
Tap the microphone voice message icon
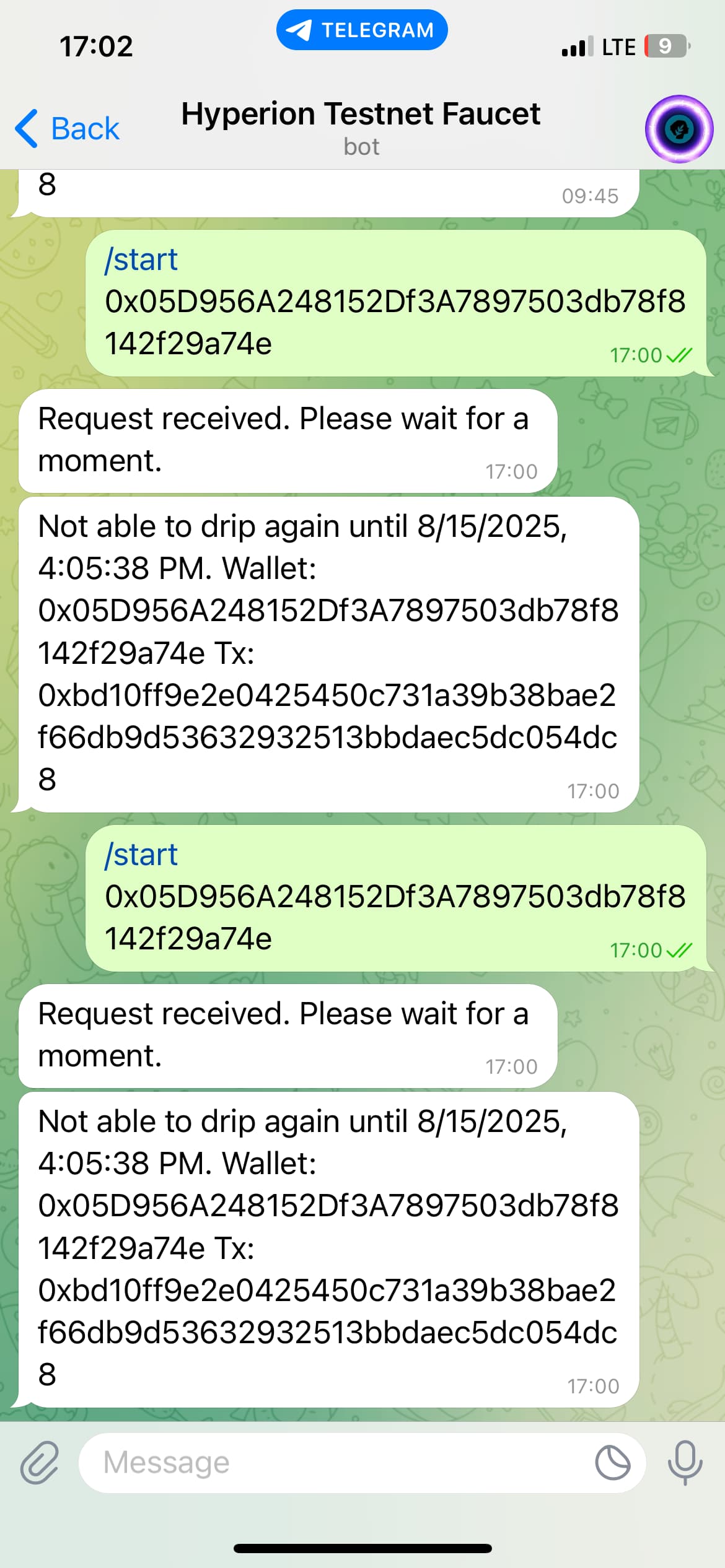685,1462
